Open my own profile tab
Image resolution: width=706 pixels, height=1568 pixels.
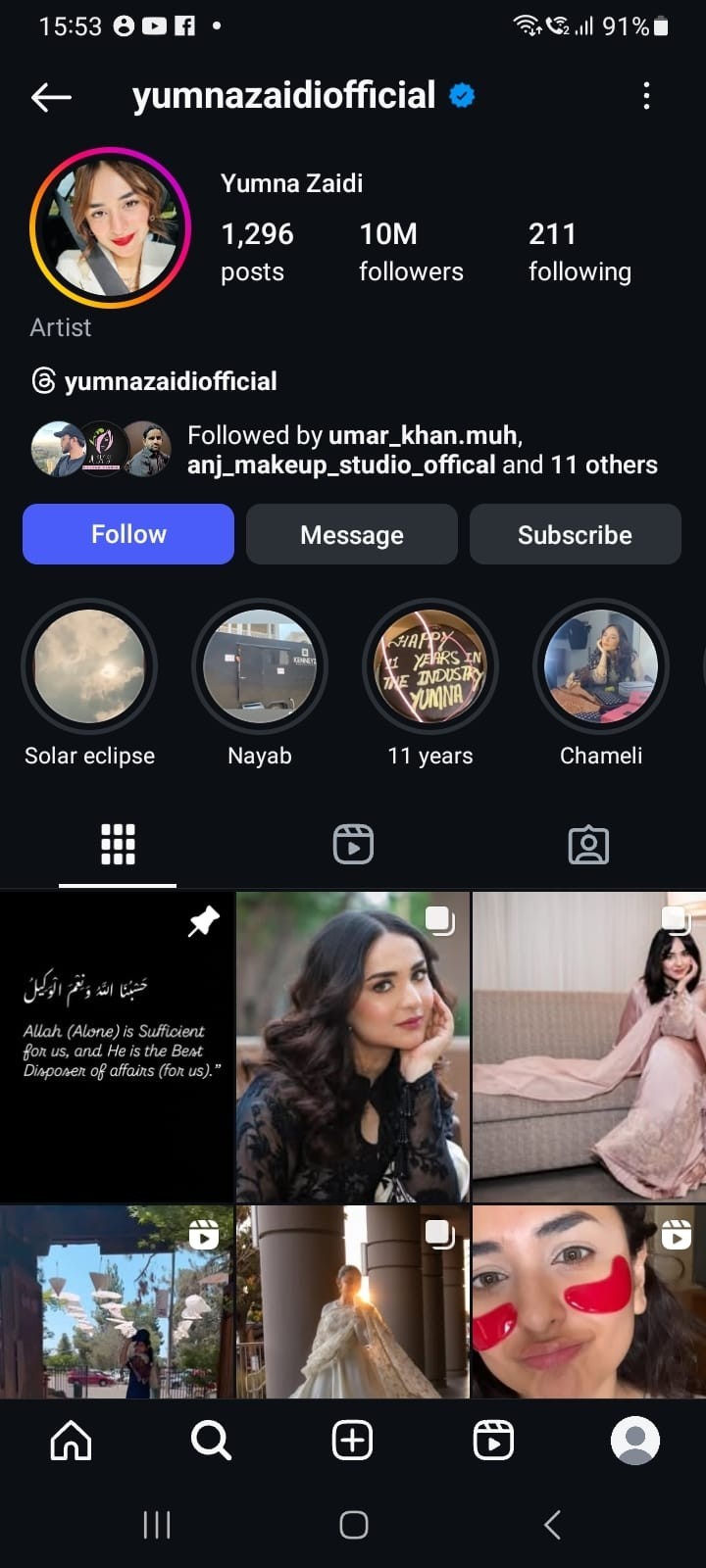634,1440
